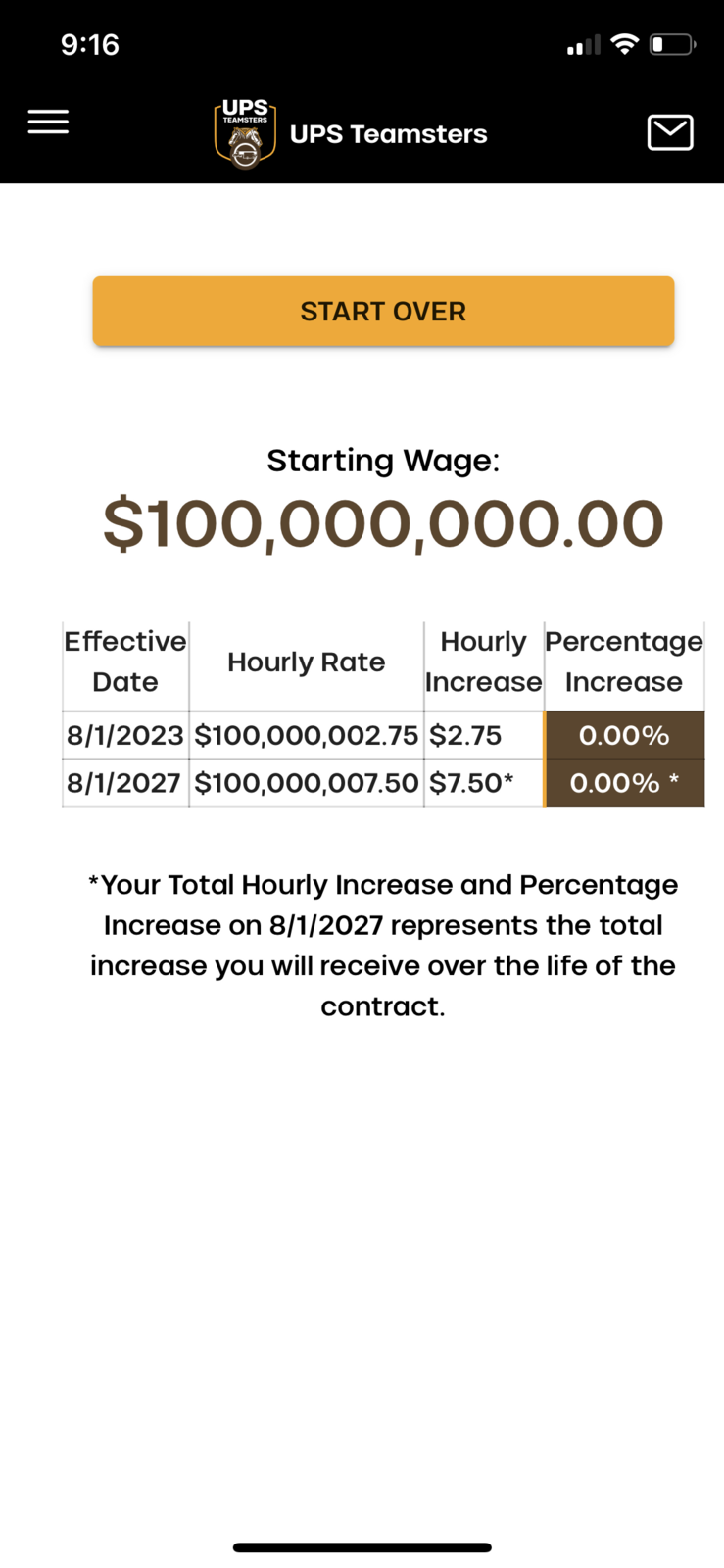The image size is (724, 1568).
Task: Tap the START OVER button
Action: [383, 312]
